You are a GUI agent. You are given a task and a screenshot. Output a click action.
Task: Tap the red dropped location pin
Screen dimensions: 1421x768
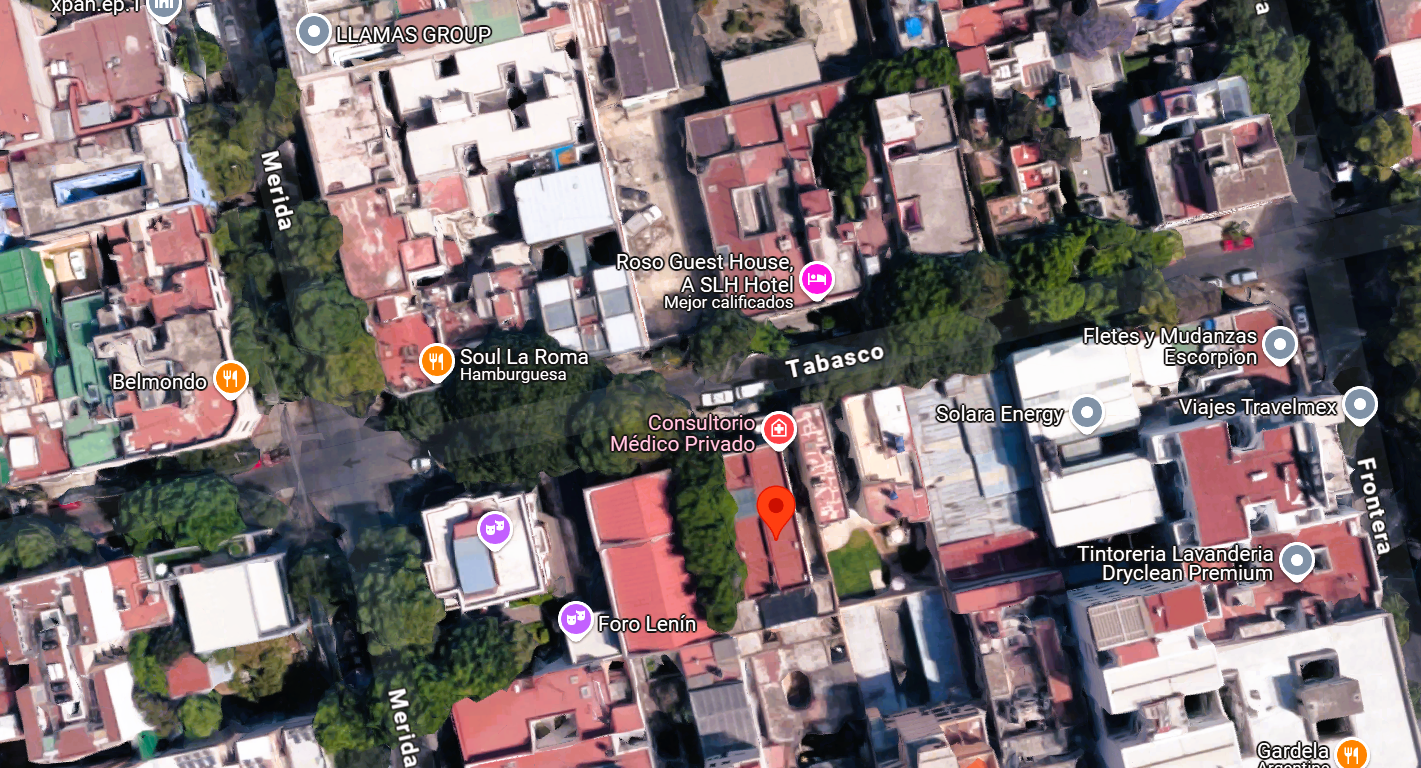point(775,512)
